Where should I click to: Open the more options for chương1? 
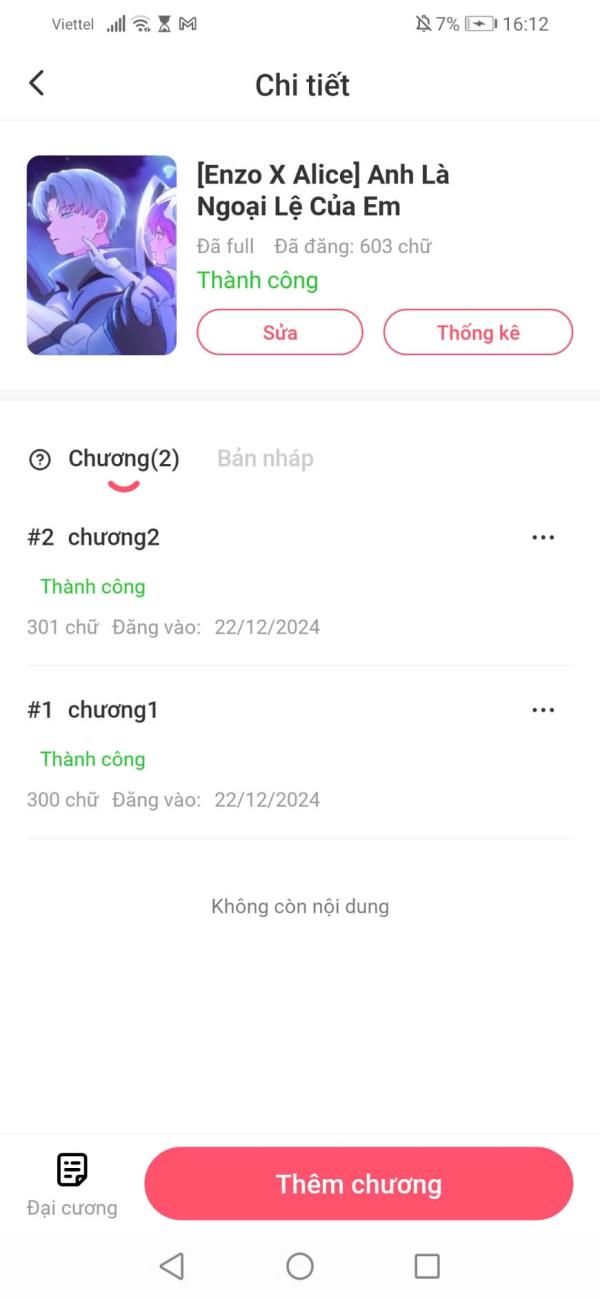tap(543, 710)
